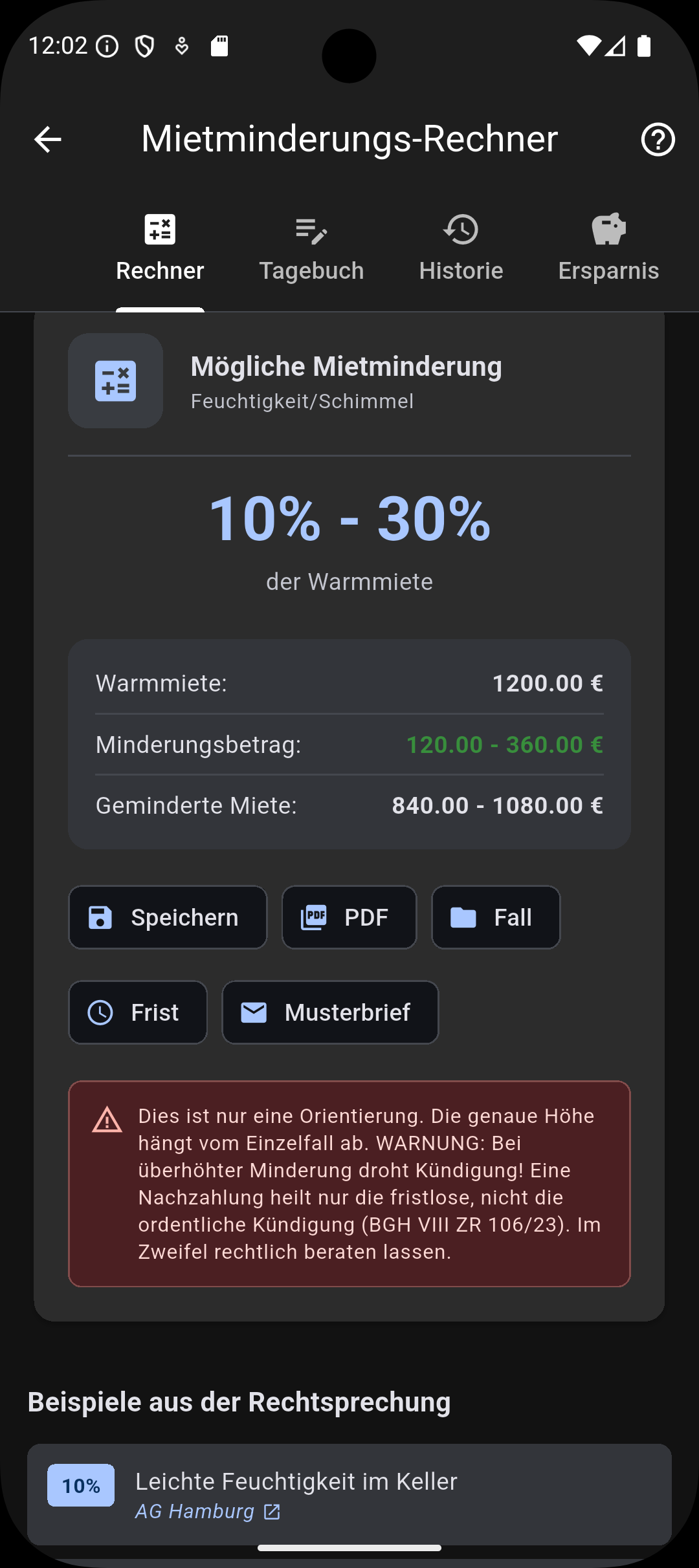
Task: Click the clock icon on the Frist button
Action: [100, 1012]
